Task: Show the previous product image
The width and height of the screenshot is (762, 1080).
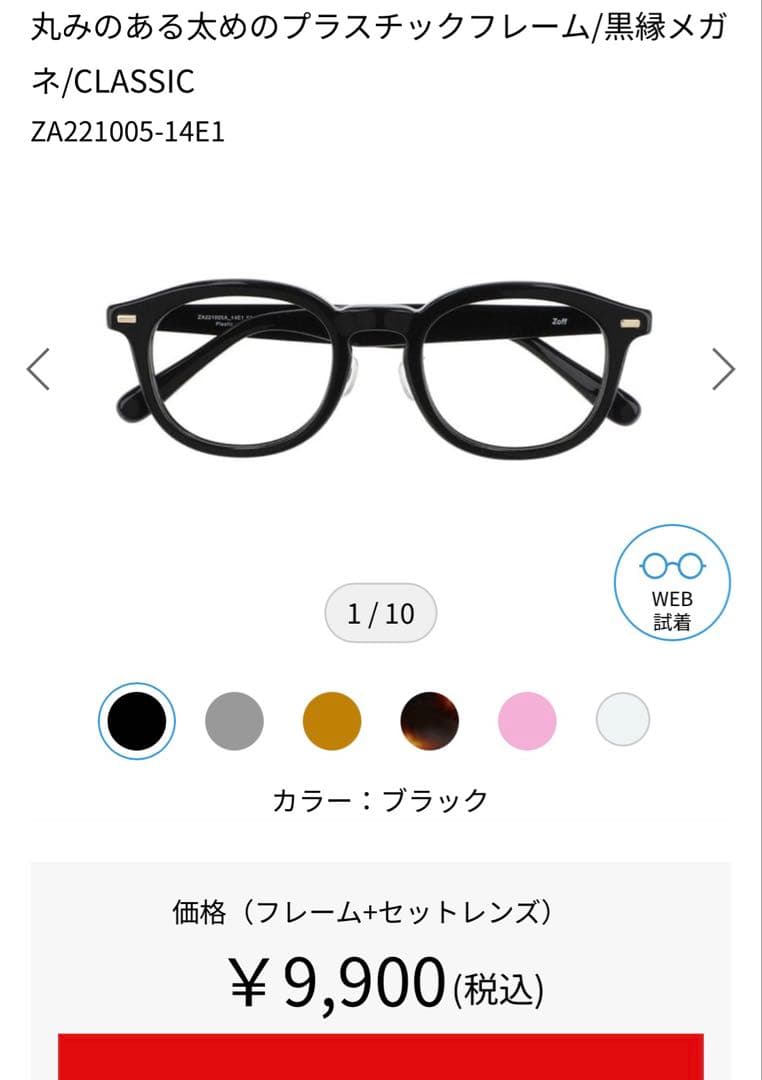Action: coord(38,369)
